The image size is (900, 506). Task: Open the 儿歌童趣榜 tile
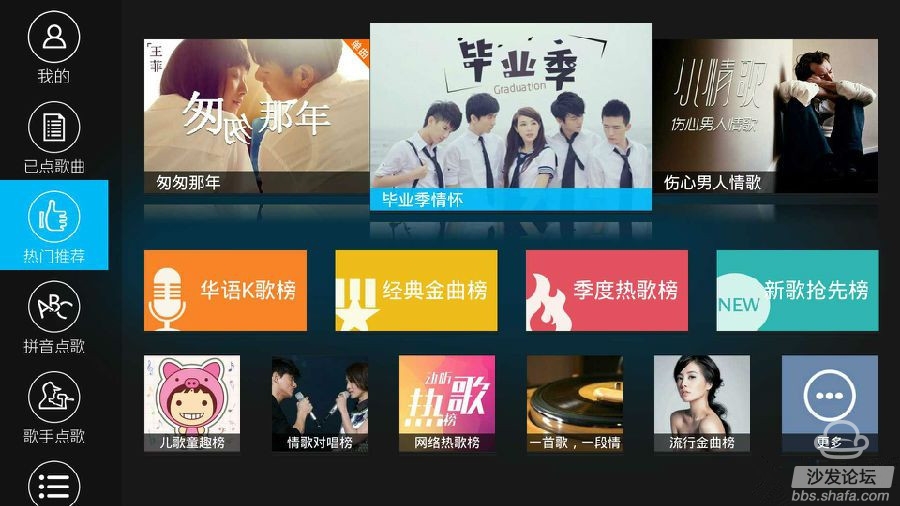[192, 404]
